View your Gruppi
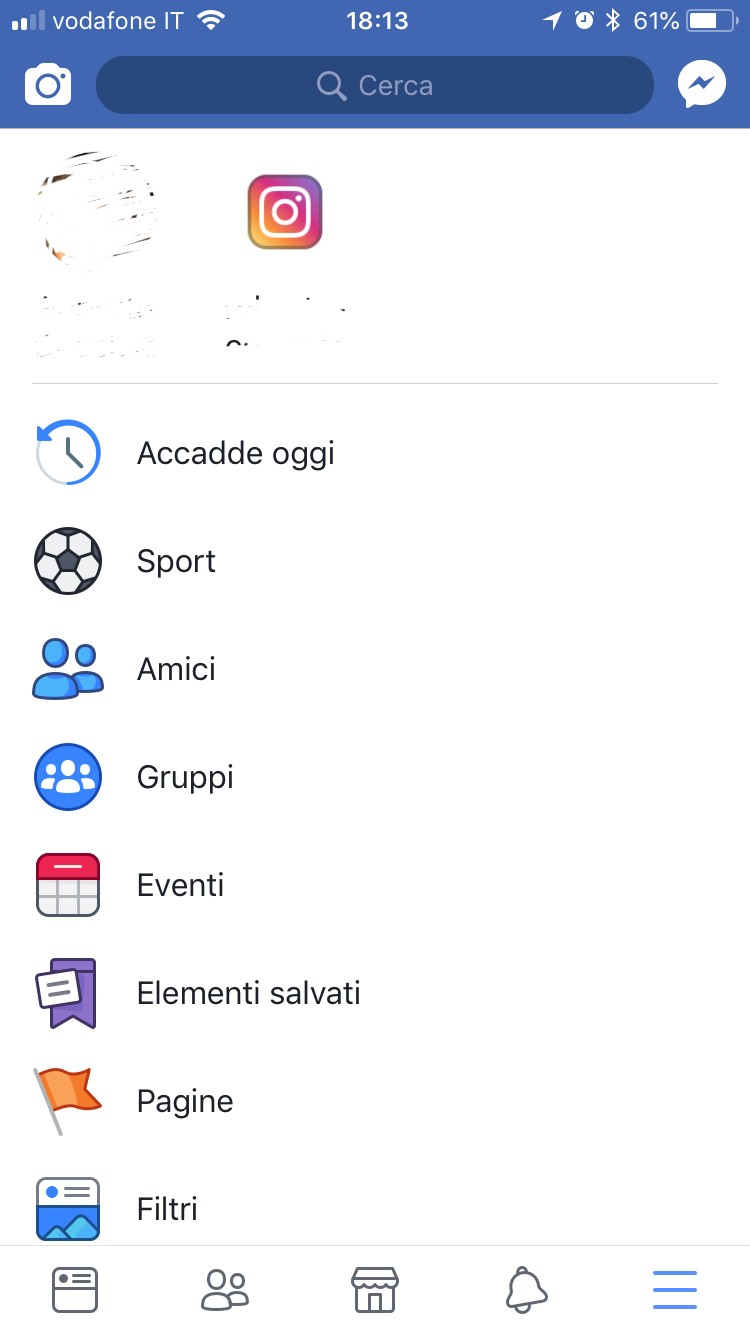This screenshot has height=1334, width=750. point(185,777)
